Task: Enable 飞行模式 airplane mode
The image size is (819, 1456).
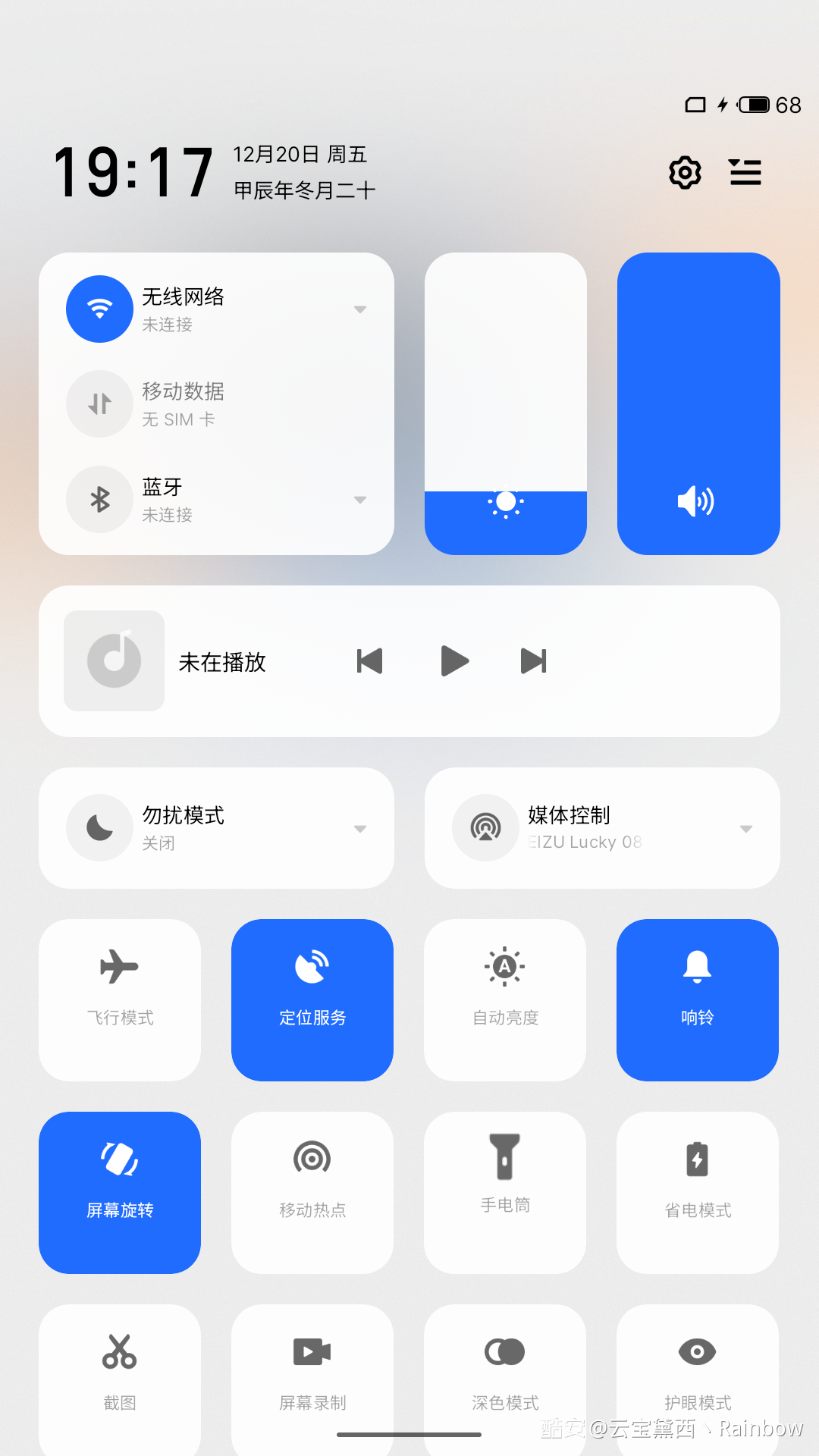Action: (120, 1000)
